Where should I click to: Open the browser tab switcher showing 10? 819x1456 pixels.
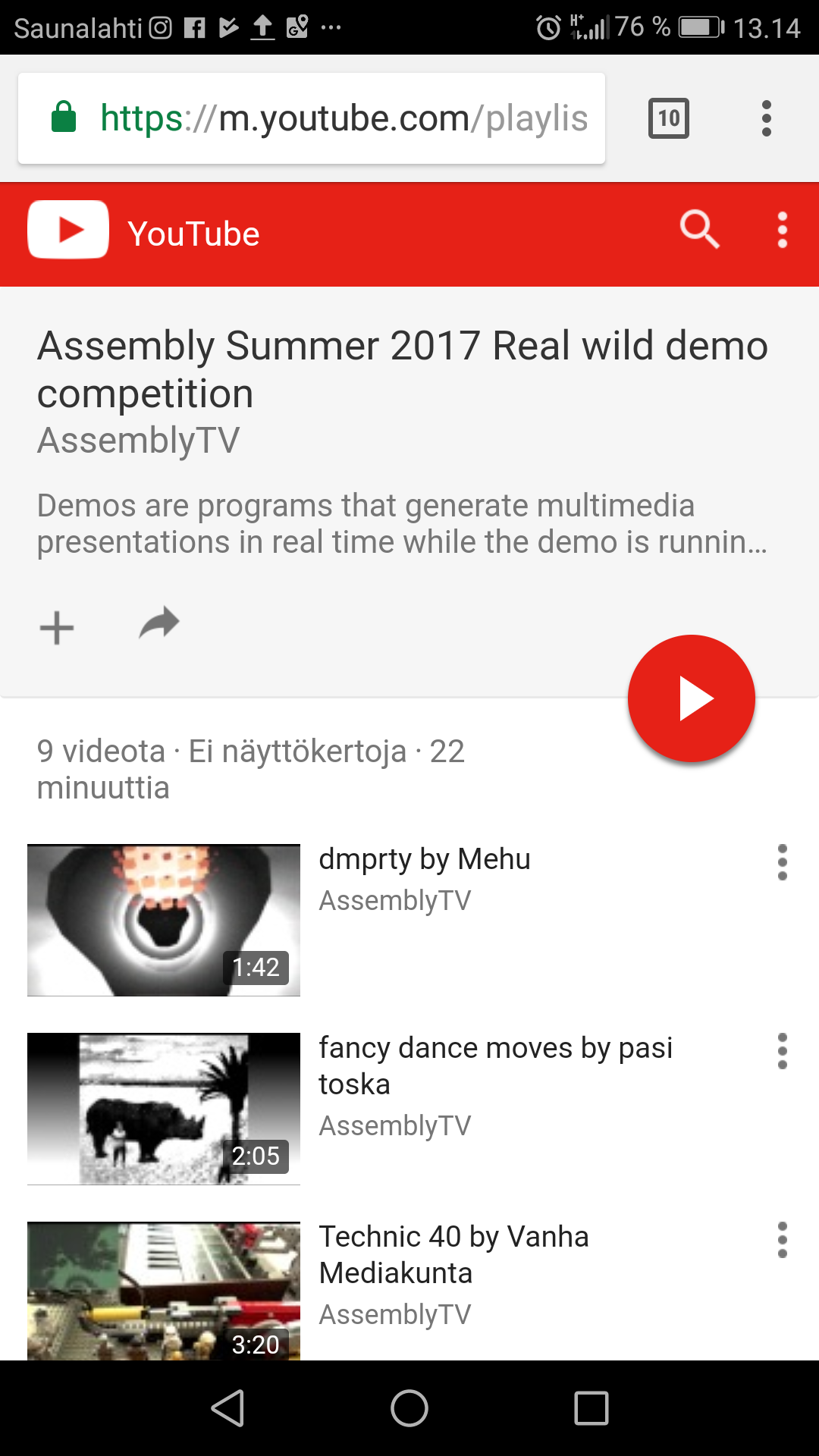click(x=669, y=118)
